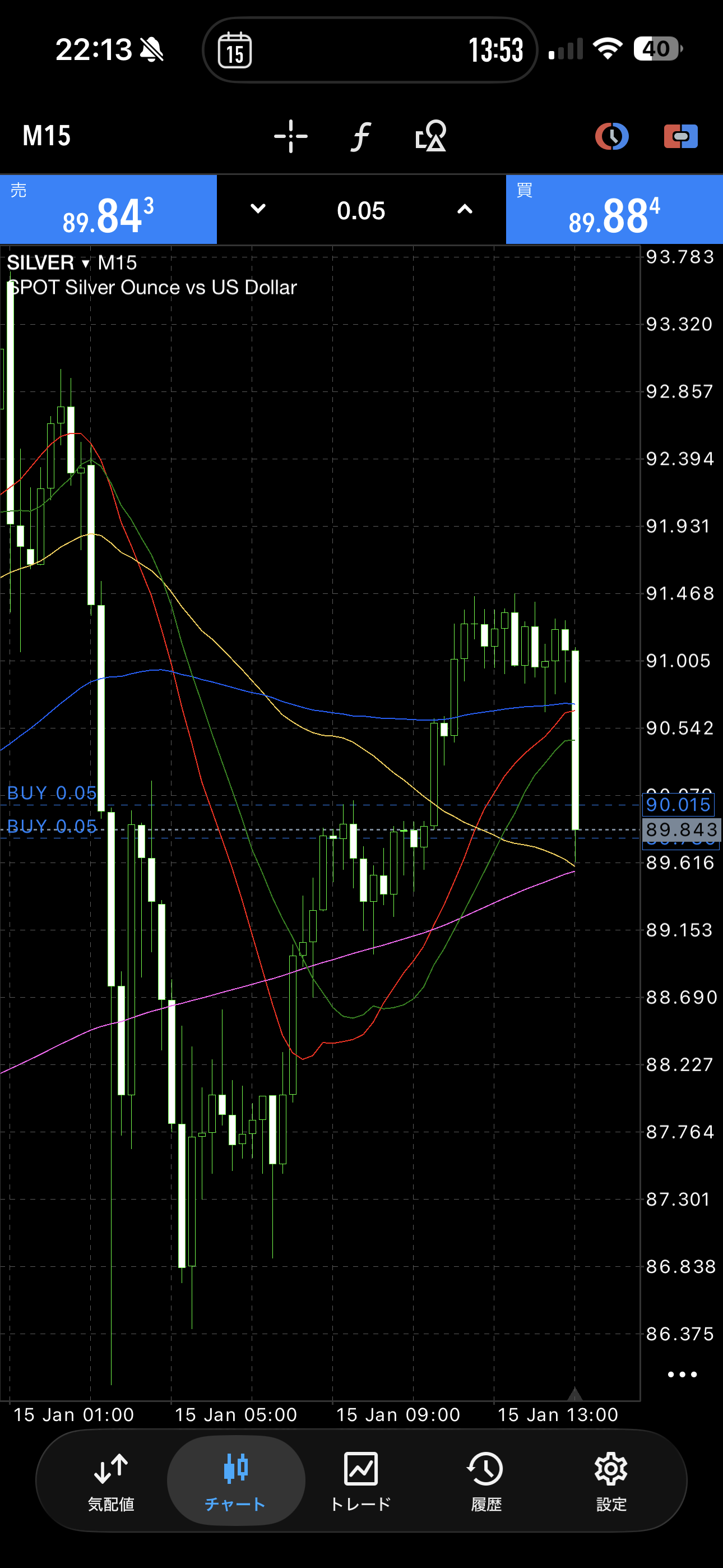
Task: Open the three-dot chart options menu
Action: (682, 1375)
